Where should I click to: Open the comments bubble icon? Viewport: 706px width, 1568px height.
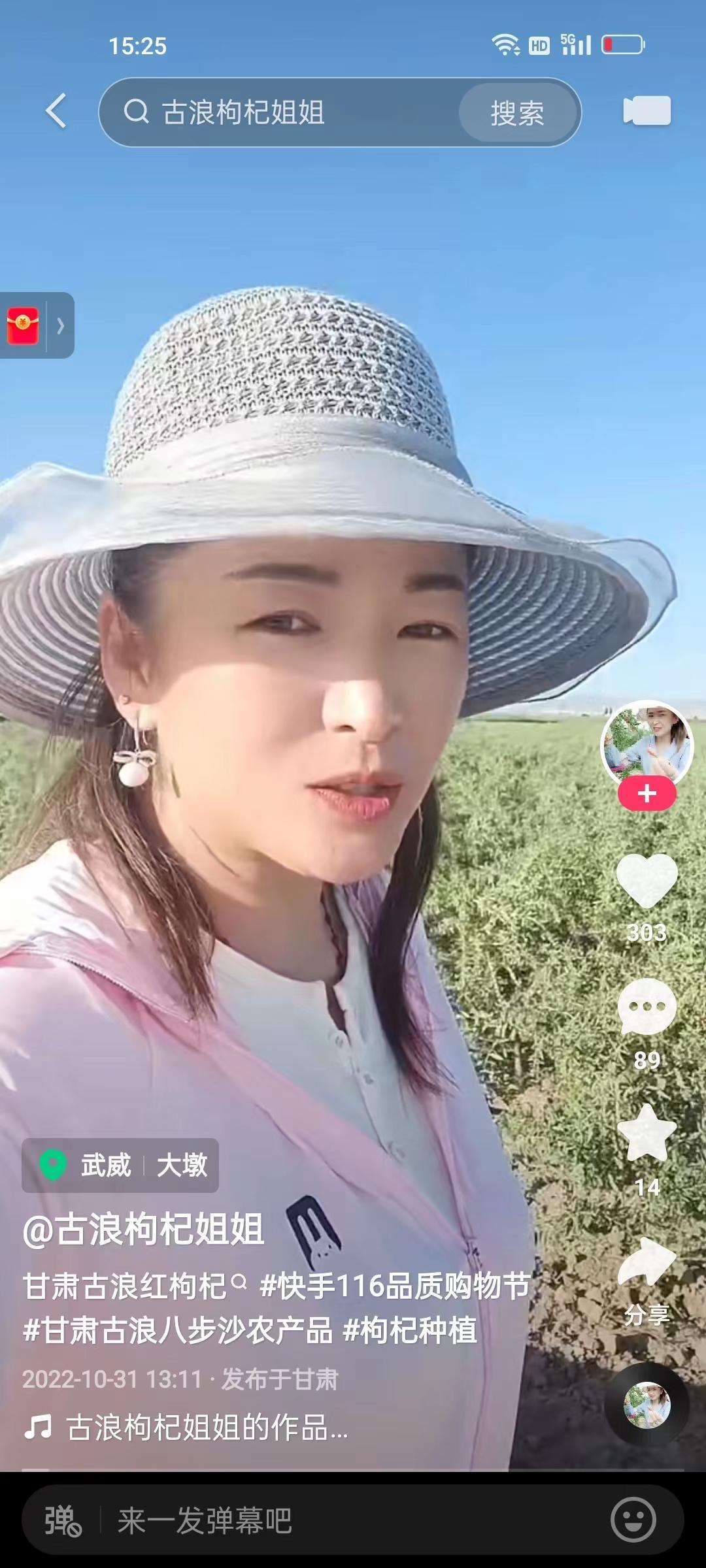pyautogui.click(x=647, y=1006)
